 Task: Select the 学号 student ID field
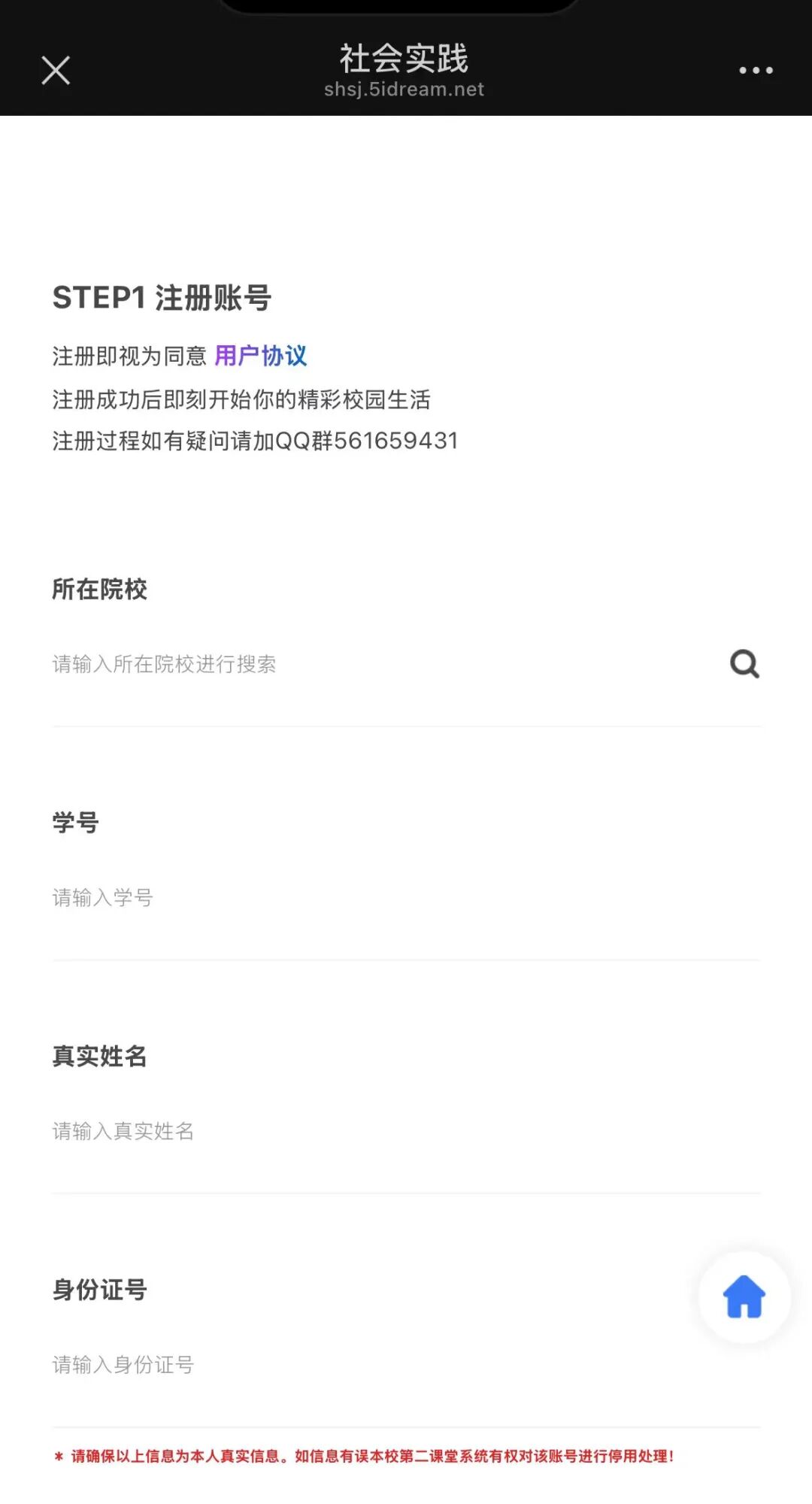pos(301,897)
